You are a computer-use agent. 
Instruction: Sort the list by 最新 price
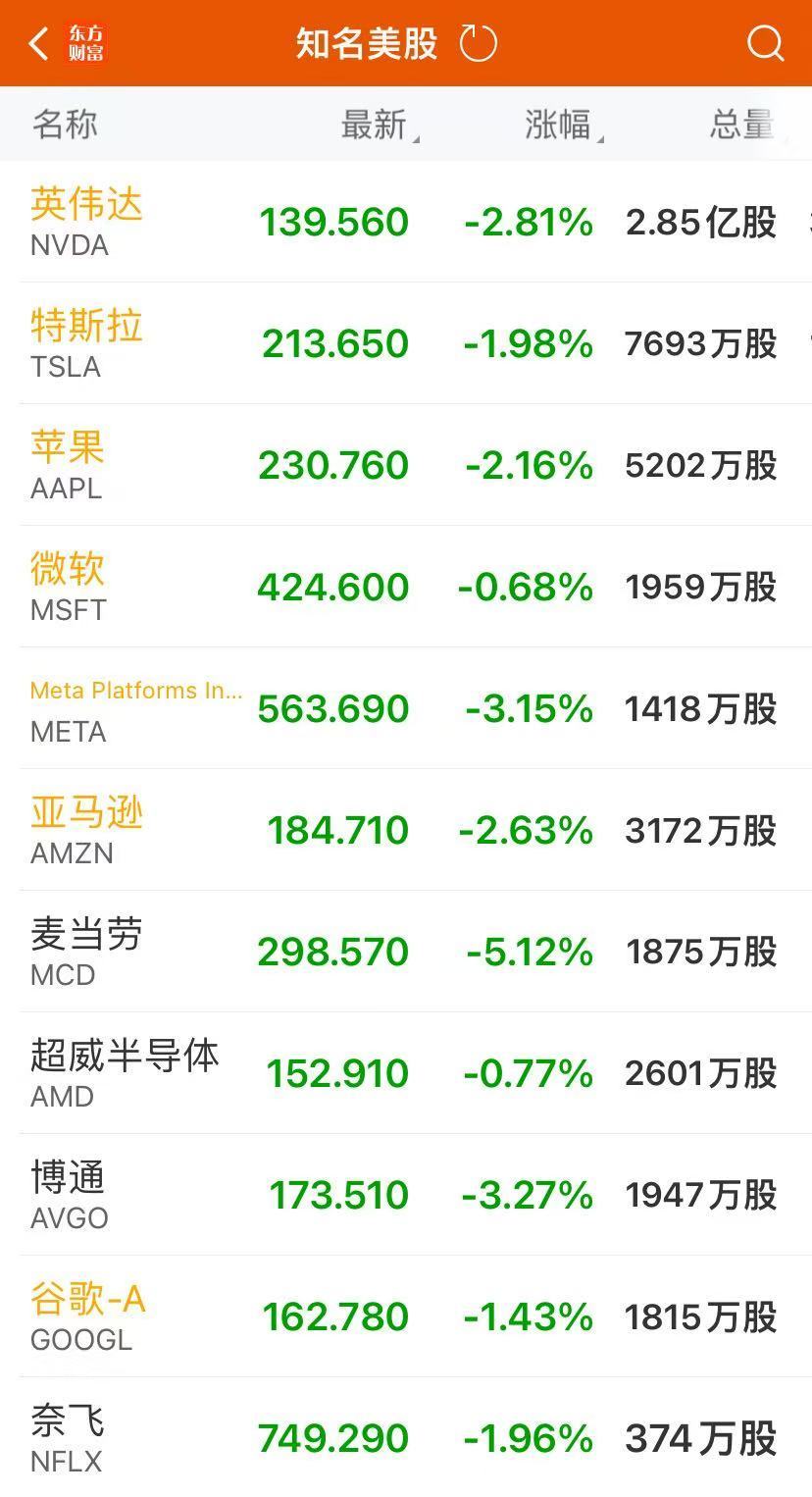pyautogui.click(x=375, y=125)
